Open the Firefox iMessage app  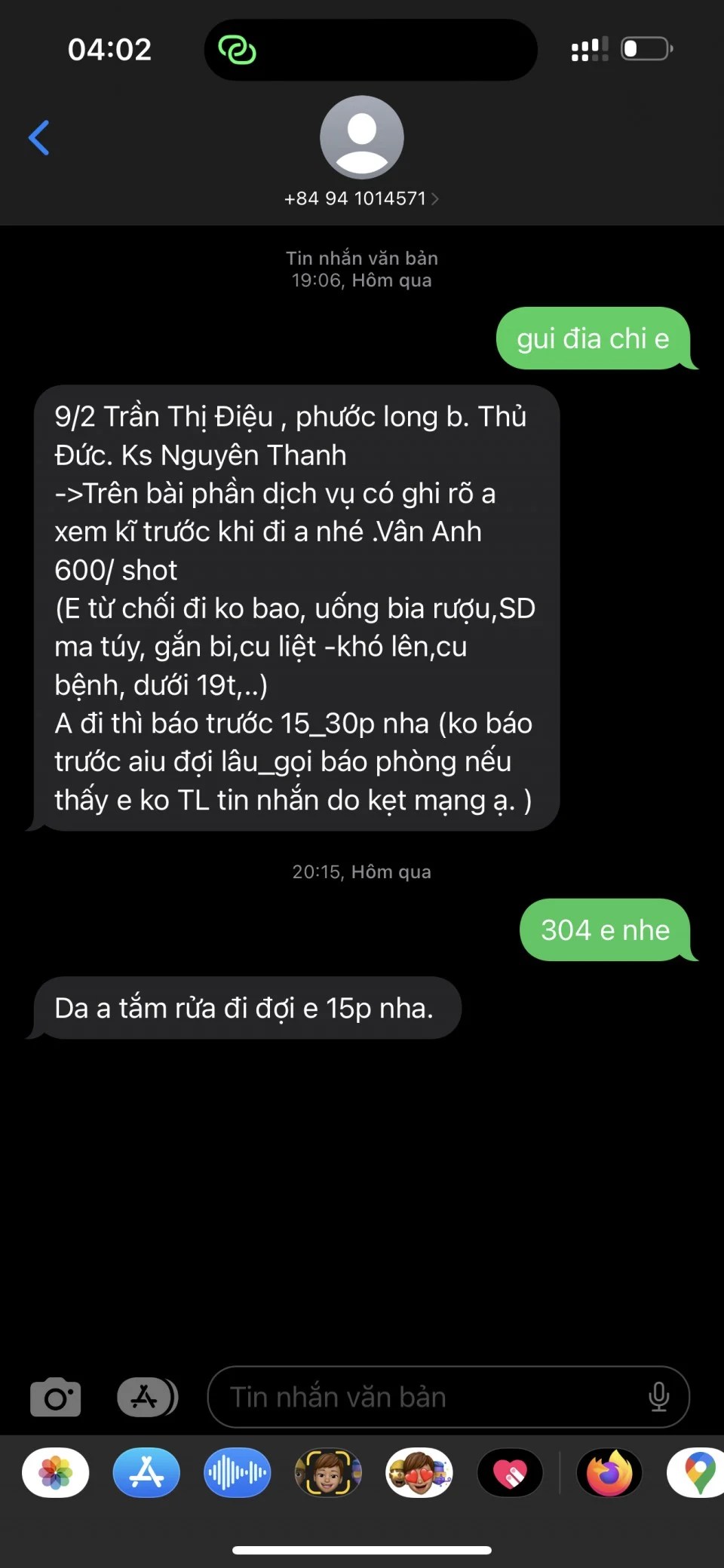(609, 1472)
